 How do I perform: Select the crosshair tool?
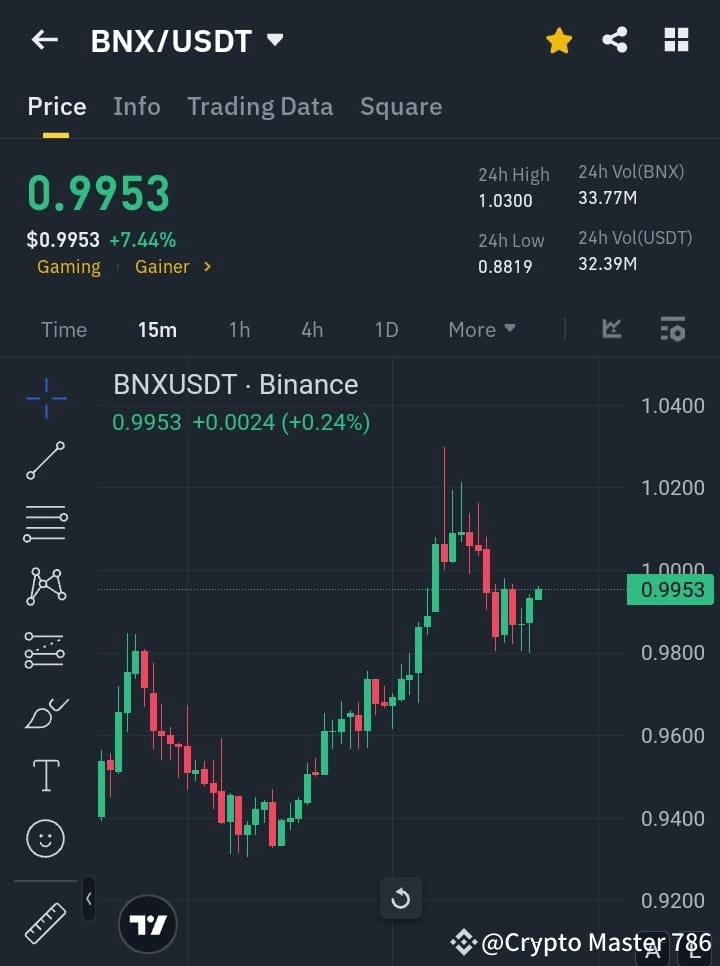tap(44, 399)
